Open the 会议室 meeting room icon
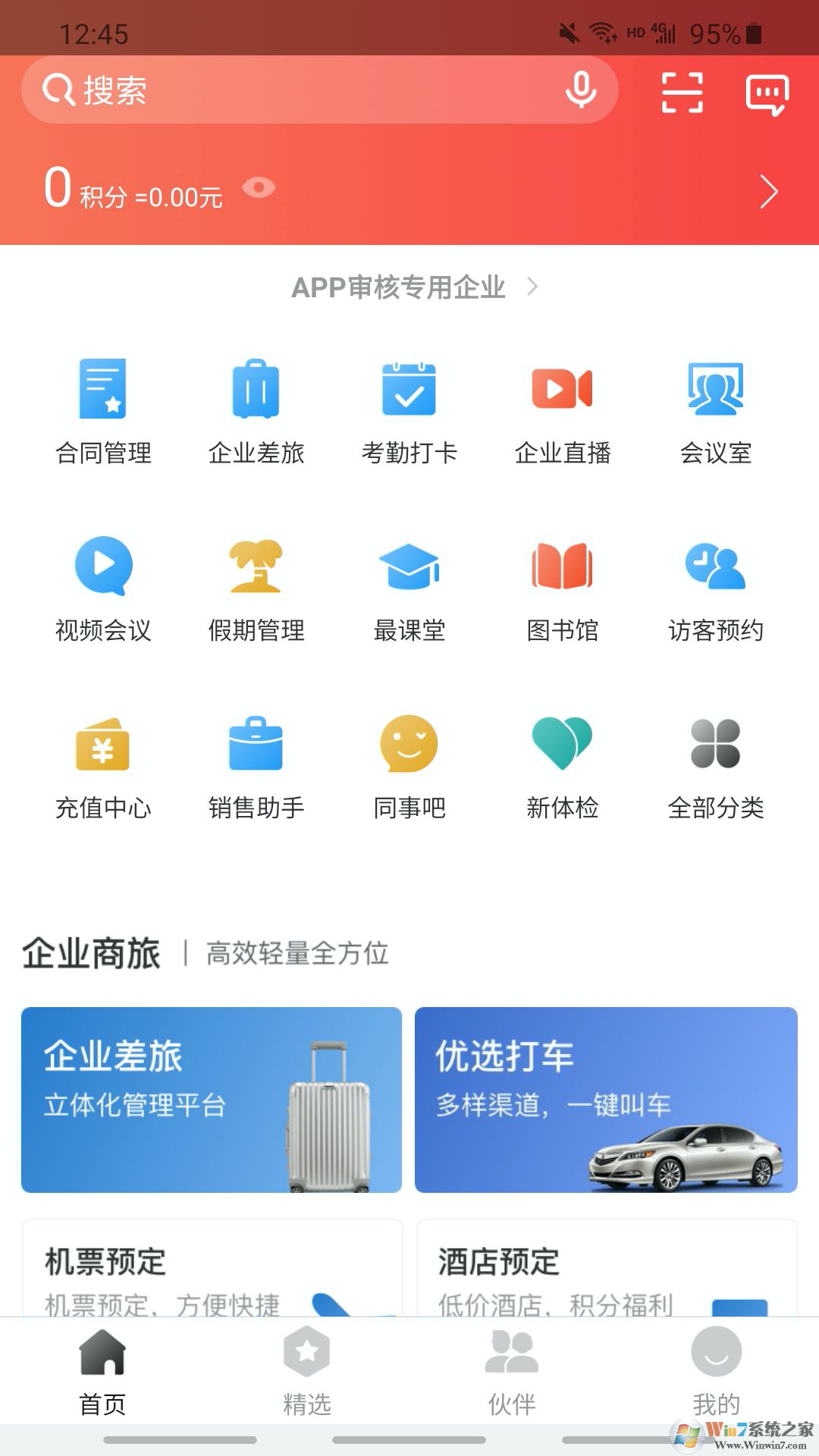Image resolution: width=819 pixels, height=1456 pixels. click(x=714, y=409)
